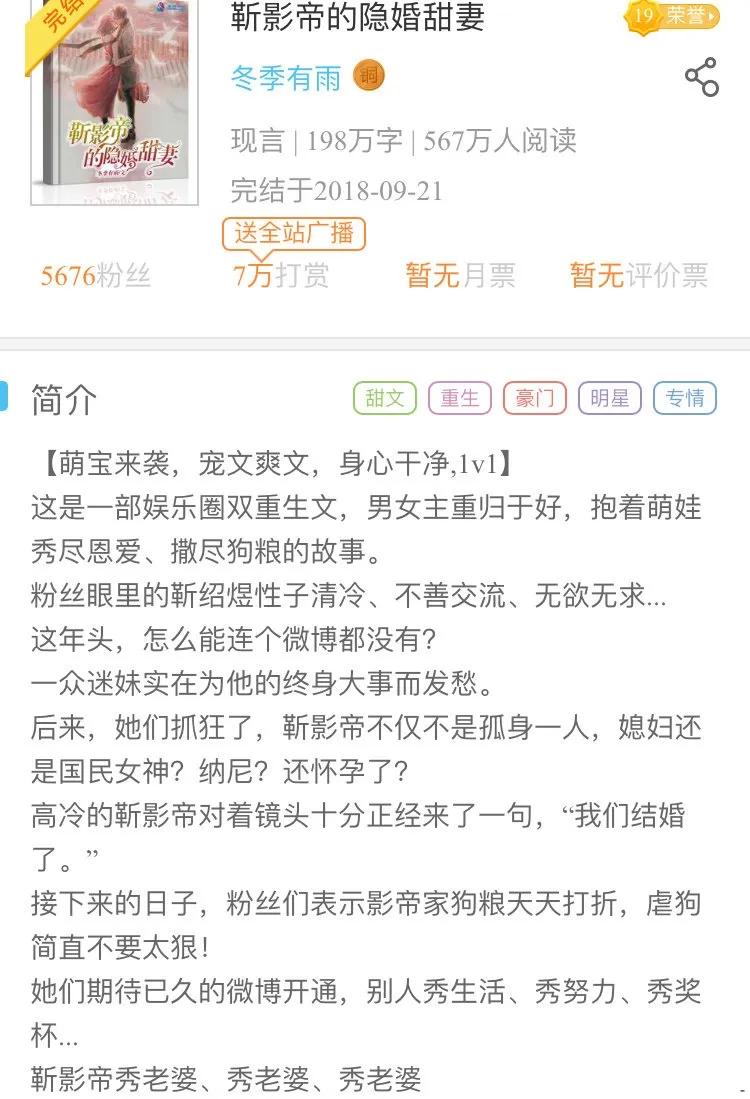
Task: Share this novel via share icon
Action: coord(701,78)
